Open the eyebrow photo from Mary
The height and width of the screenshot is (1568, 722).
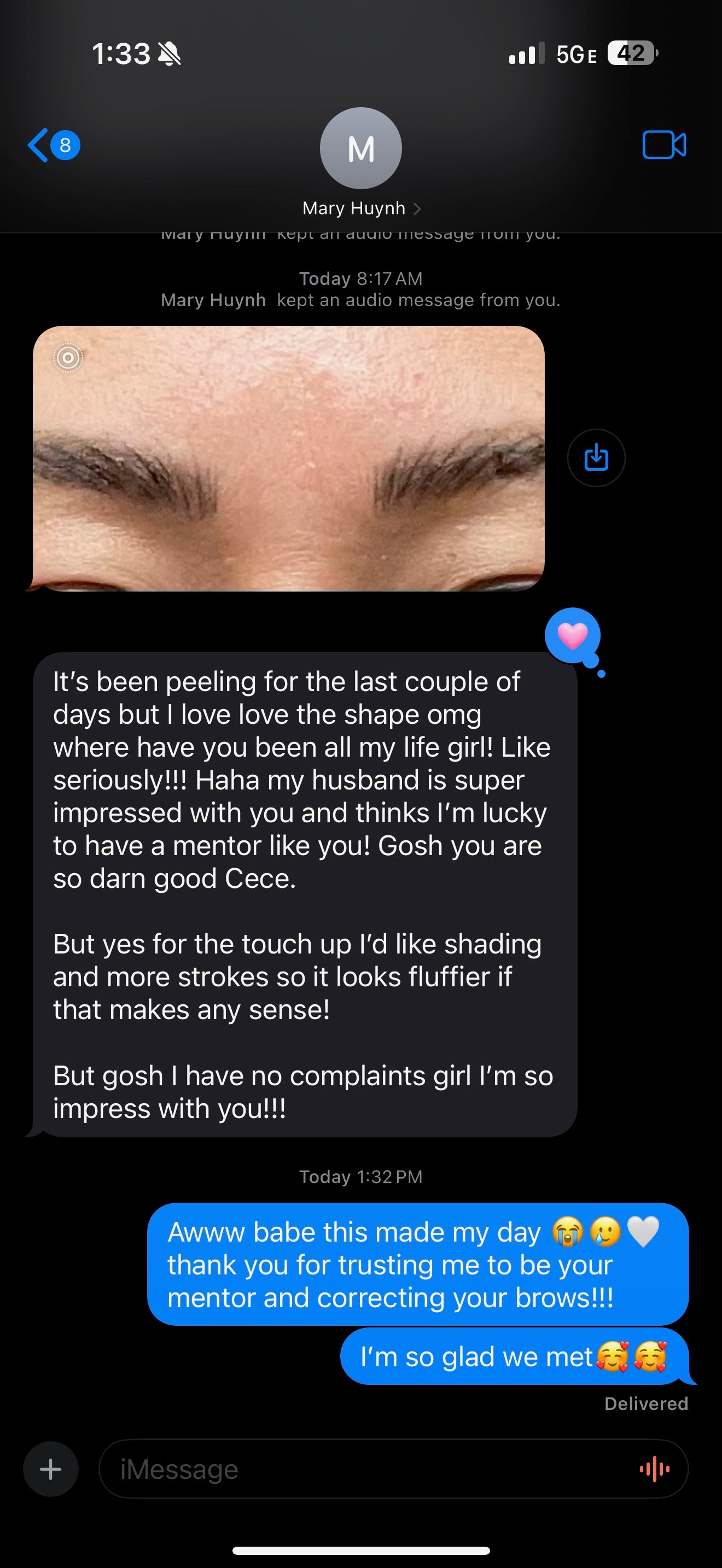(289, 458)
